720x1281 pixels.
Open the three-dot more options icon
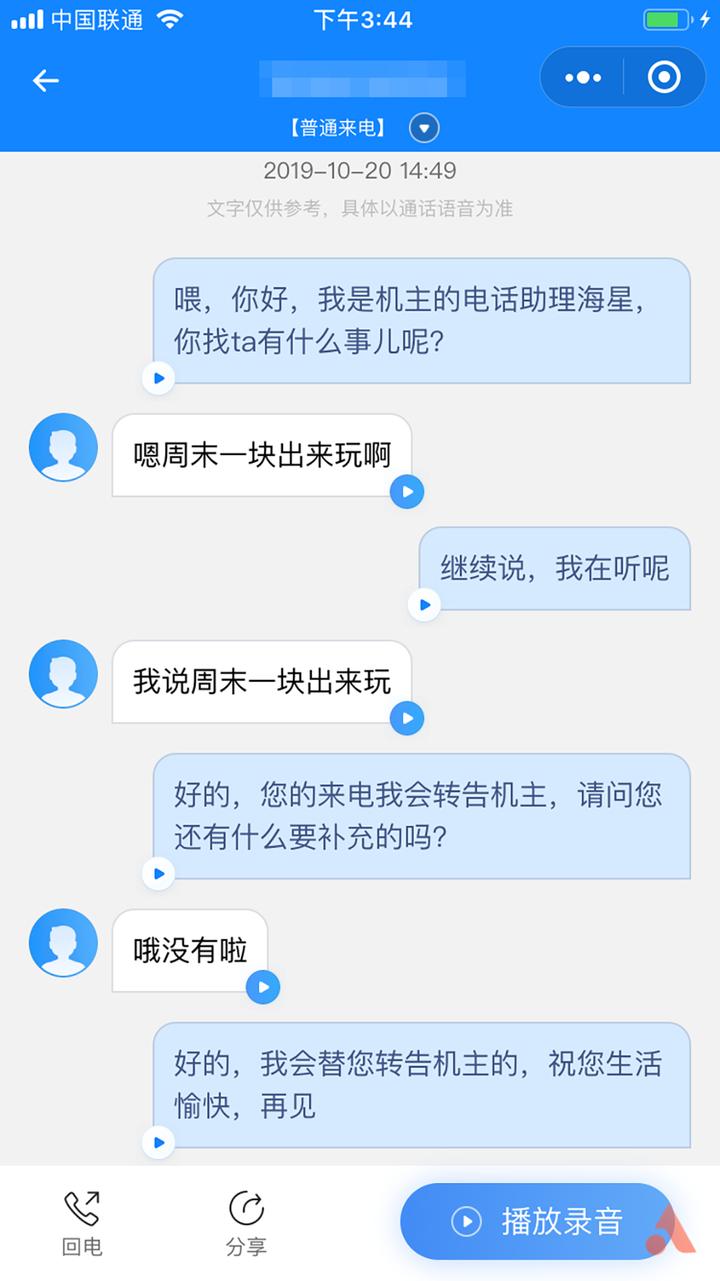(x=583, y=77)
